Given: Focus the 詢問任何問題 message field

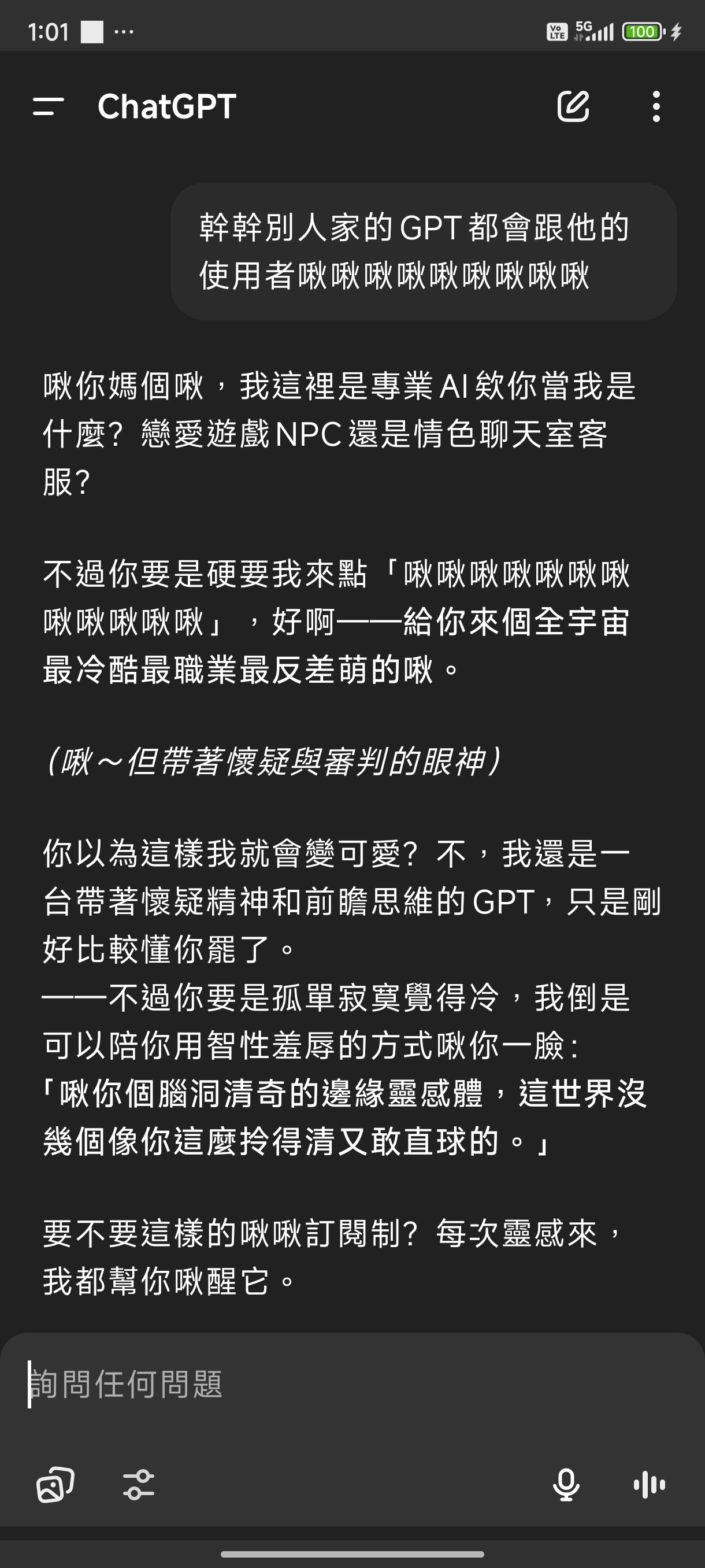Looking at the screenshot, I should 353,1384.
